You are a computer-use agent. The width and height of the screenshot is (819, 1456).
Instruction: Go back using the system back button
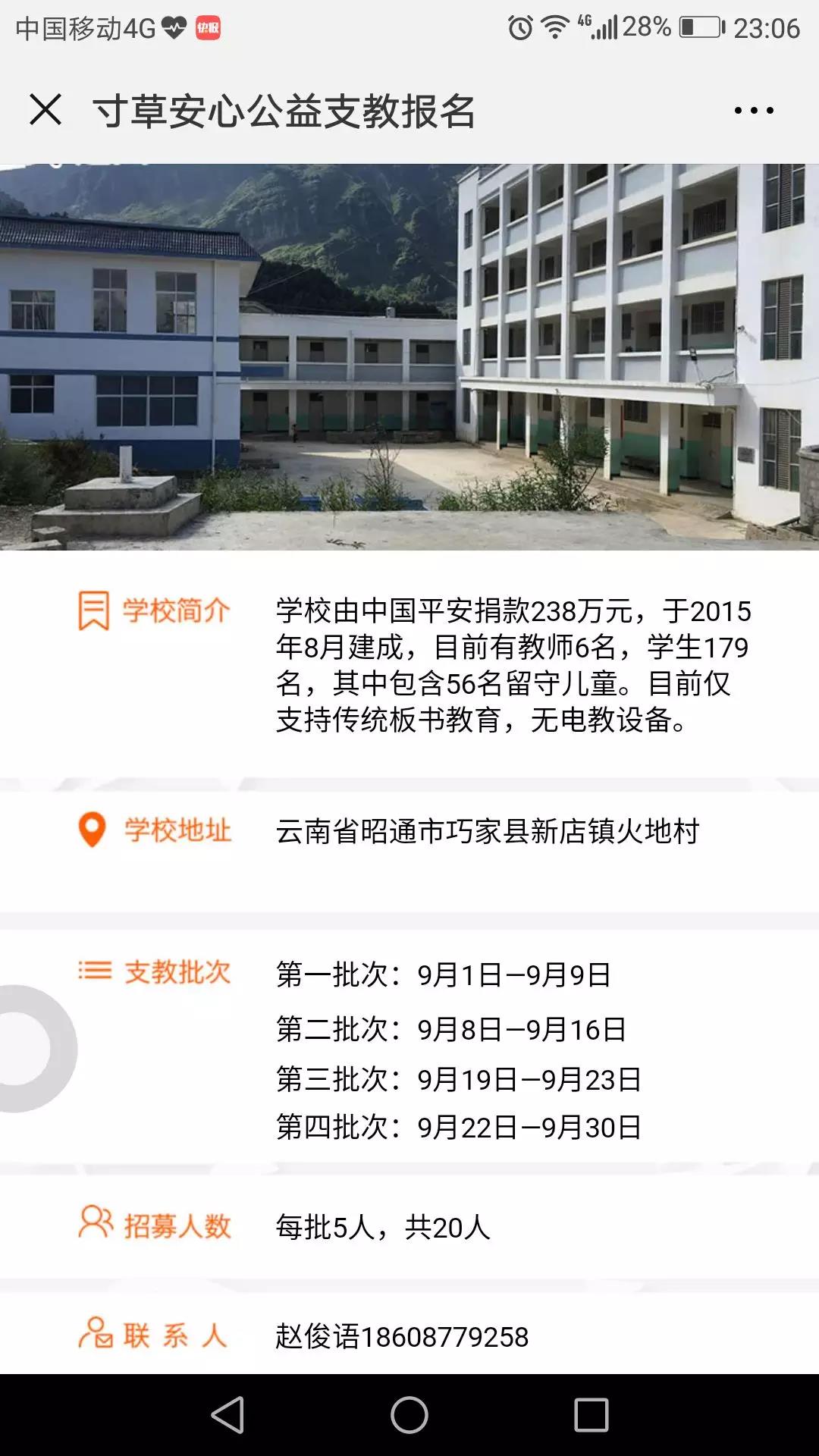click(227, 1415)
